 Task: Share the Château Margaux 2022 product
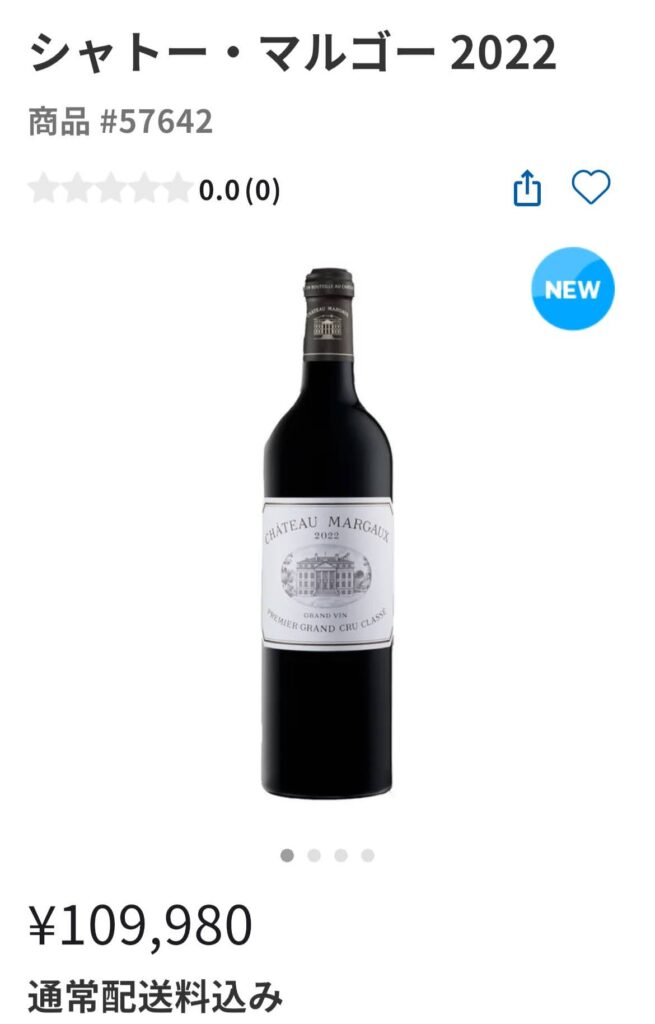527,188
